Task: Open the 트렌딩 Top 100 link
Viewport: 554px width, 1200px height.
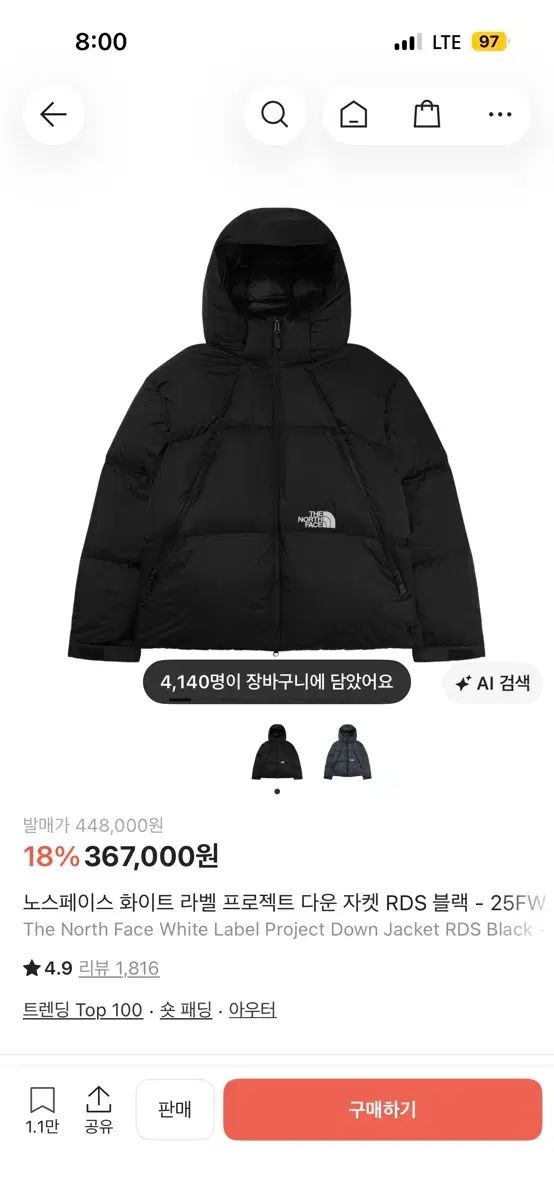Action: [x=83, y=1010]
